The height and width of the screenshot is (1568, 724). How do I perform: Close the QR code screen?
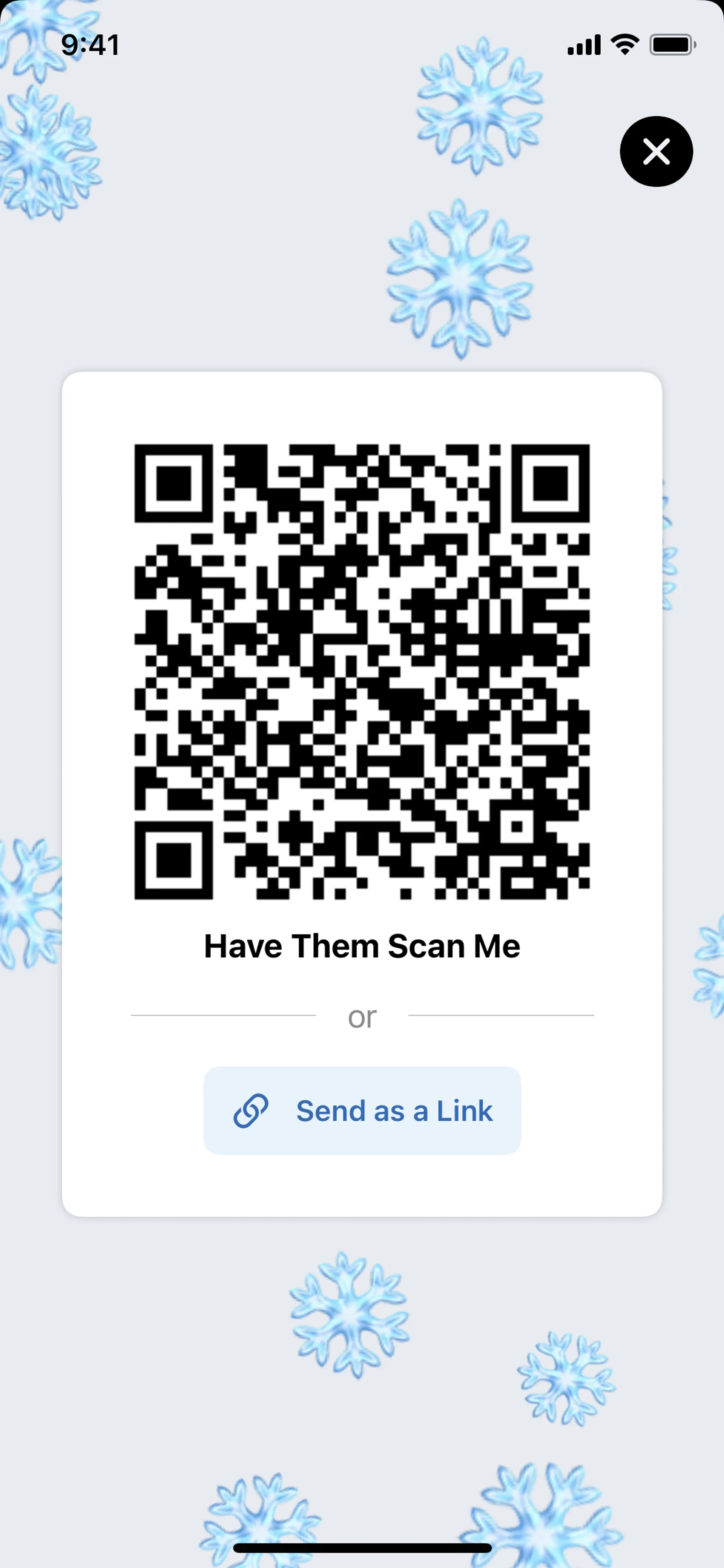[x=656, y=152]
